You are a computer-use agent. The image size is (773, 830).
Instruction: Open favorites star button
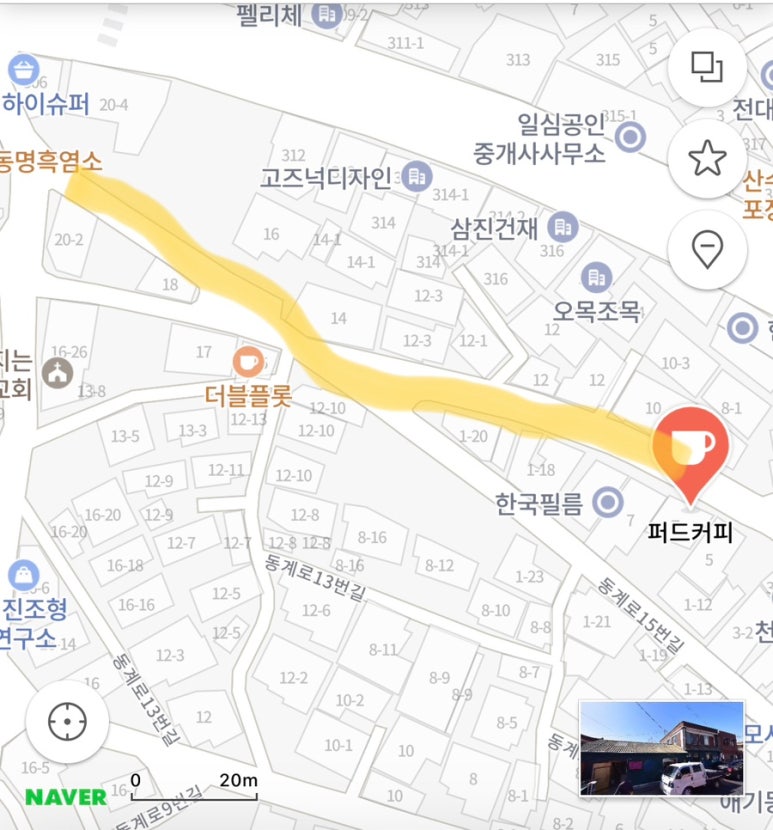(707, 158)
